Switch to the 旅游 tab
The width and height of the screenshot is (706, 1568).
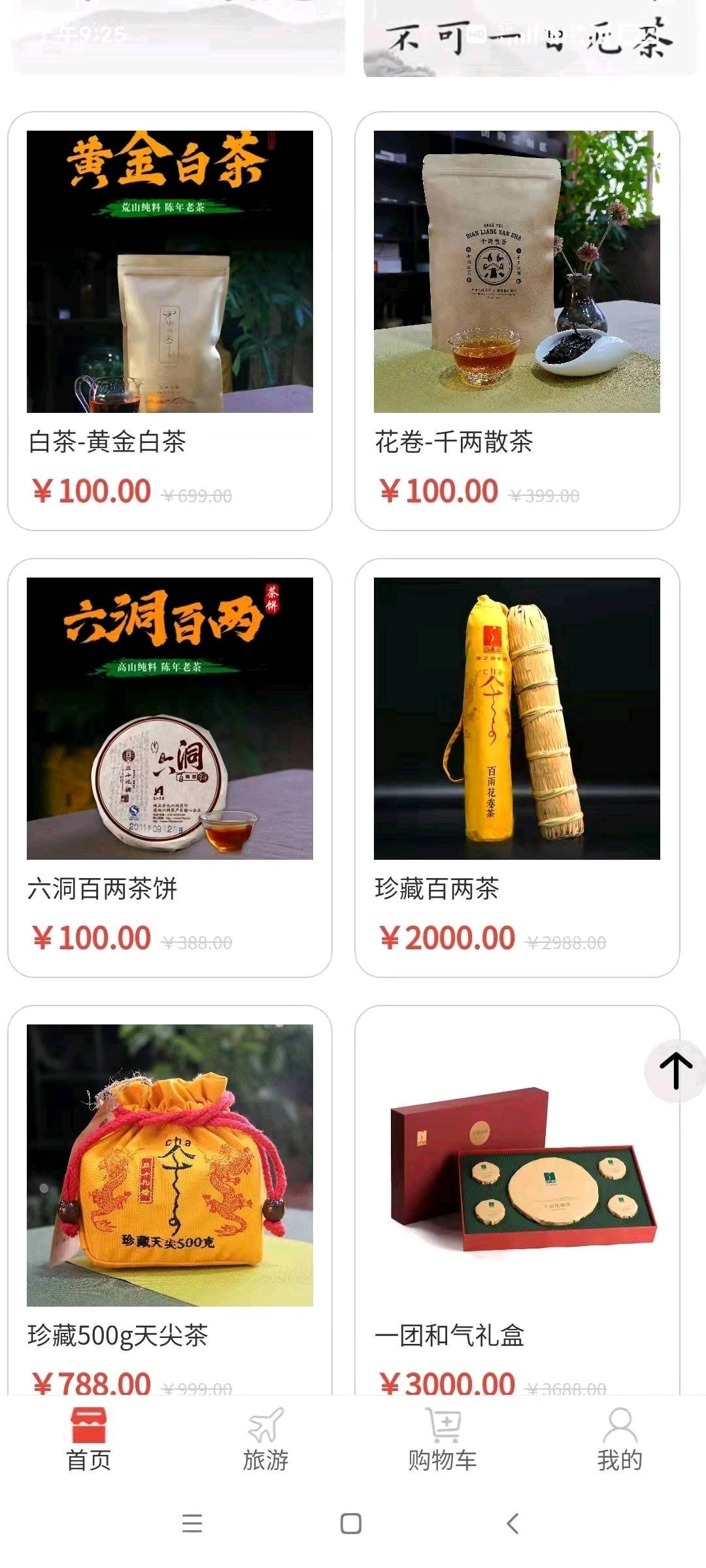click(265, 1440)
